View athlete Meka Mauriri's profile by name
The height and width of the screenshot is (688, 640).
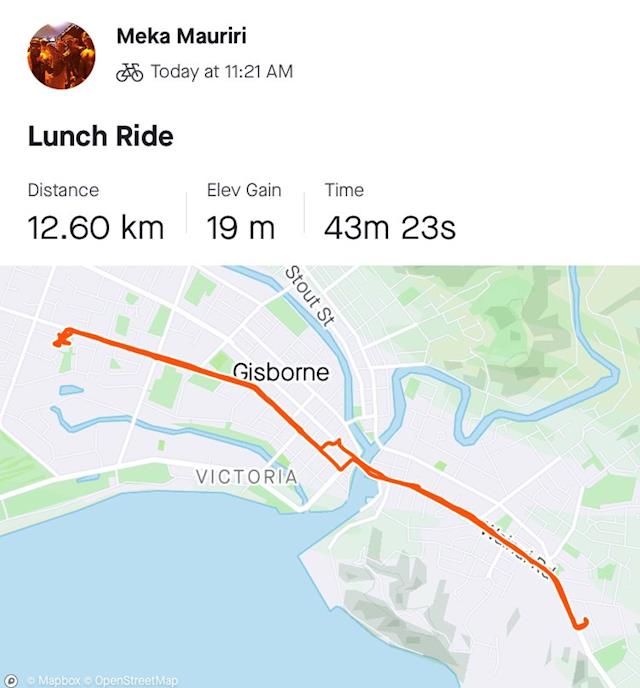pos(181,37)
